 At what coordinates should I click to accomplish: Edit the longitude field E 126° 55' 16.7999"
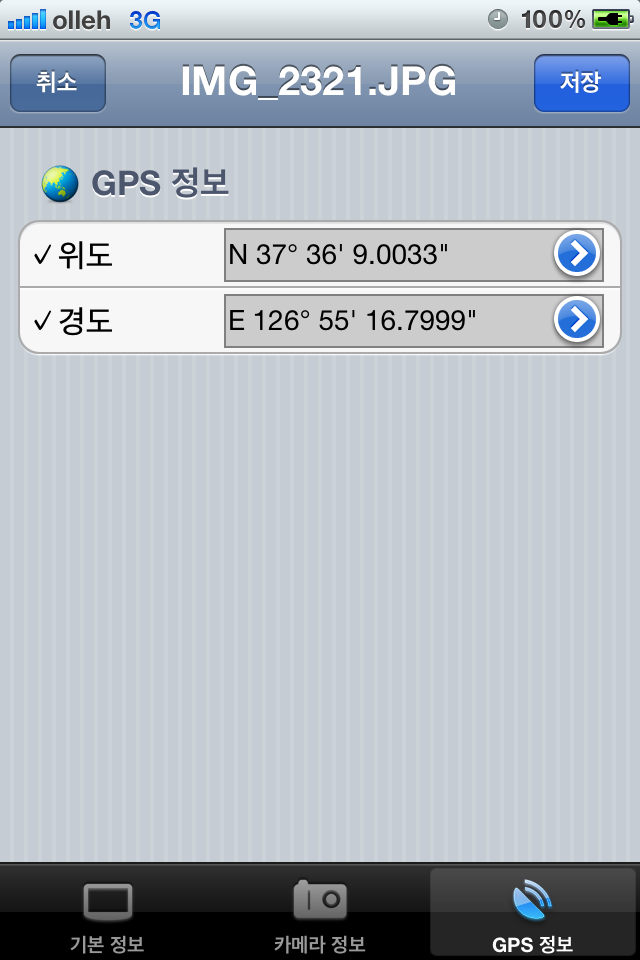coord(385,321)
